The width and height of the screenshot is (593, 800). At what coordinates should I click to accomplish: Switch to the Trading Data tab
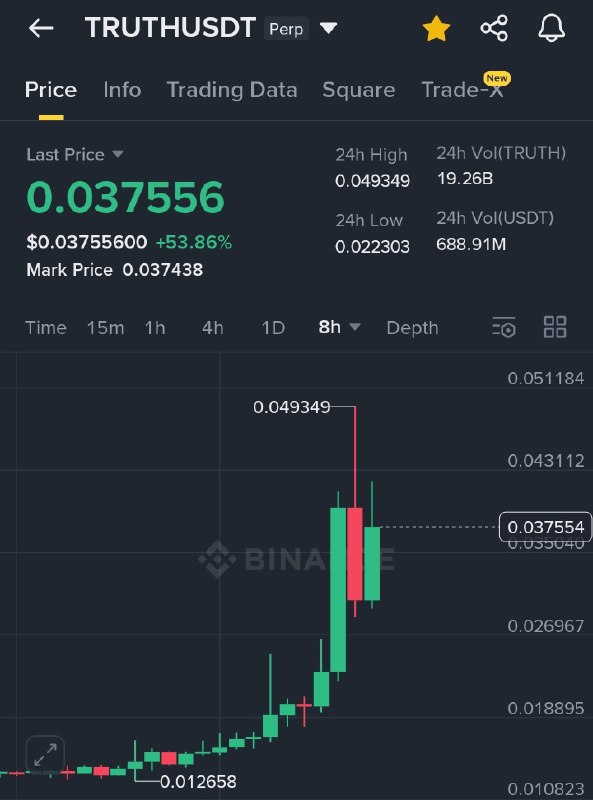click(232, 90)
